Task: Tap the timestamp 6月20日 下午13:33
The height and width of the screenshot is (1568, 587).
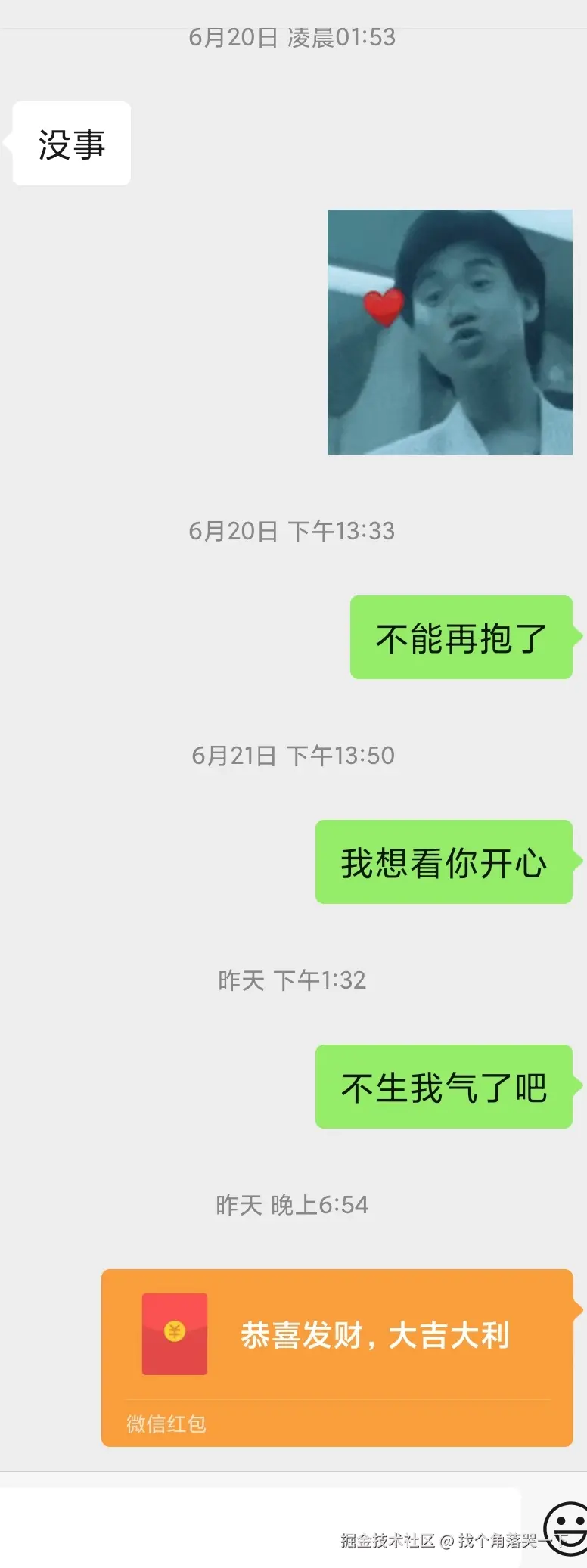Action: point(293,531)
